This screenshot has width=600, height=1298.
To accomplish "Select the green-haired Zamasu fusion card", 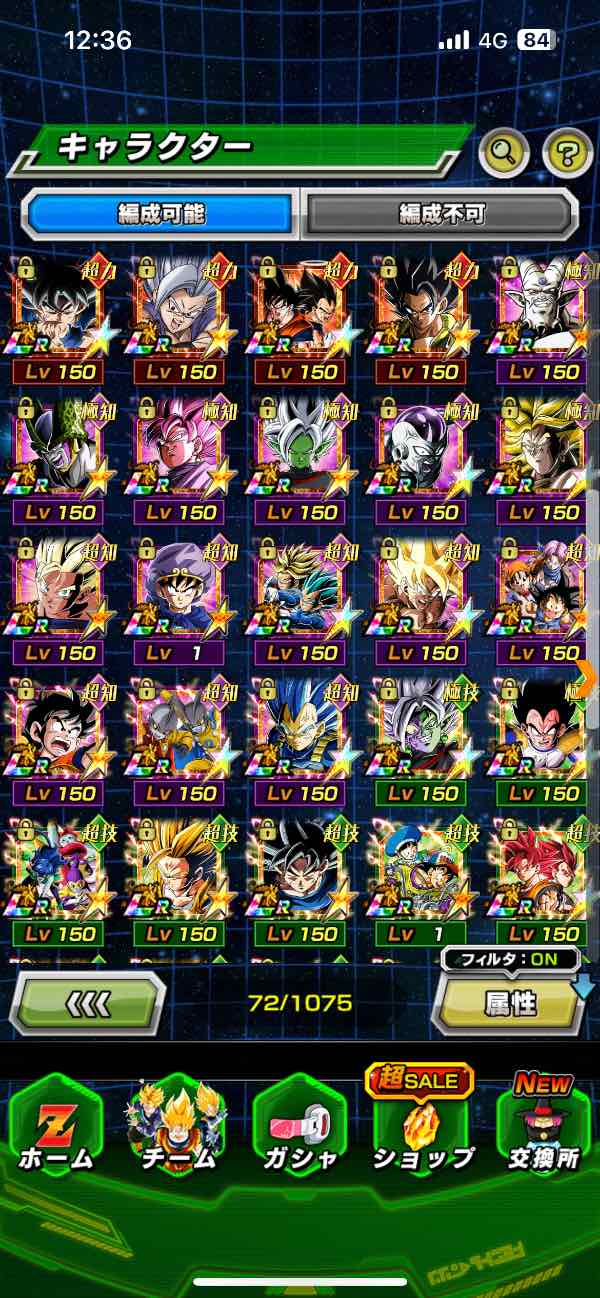I will (302, 455).
